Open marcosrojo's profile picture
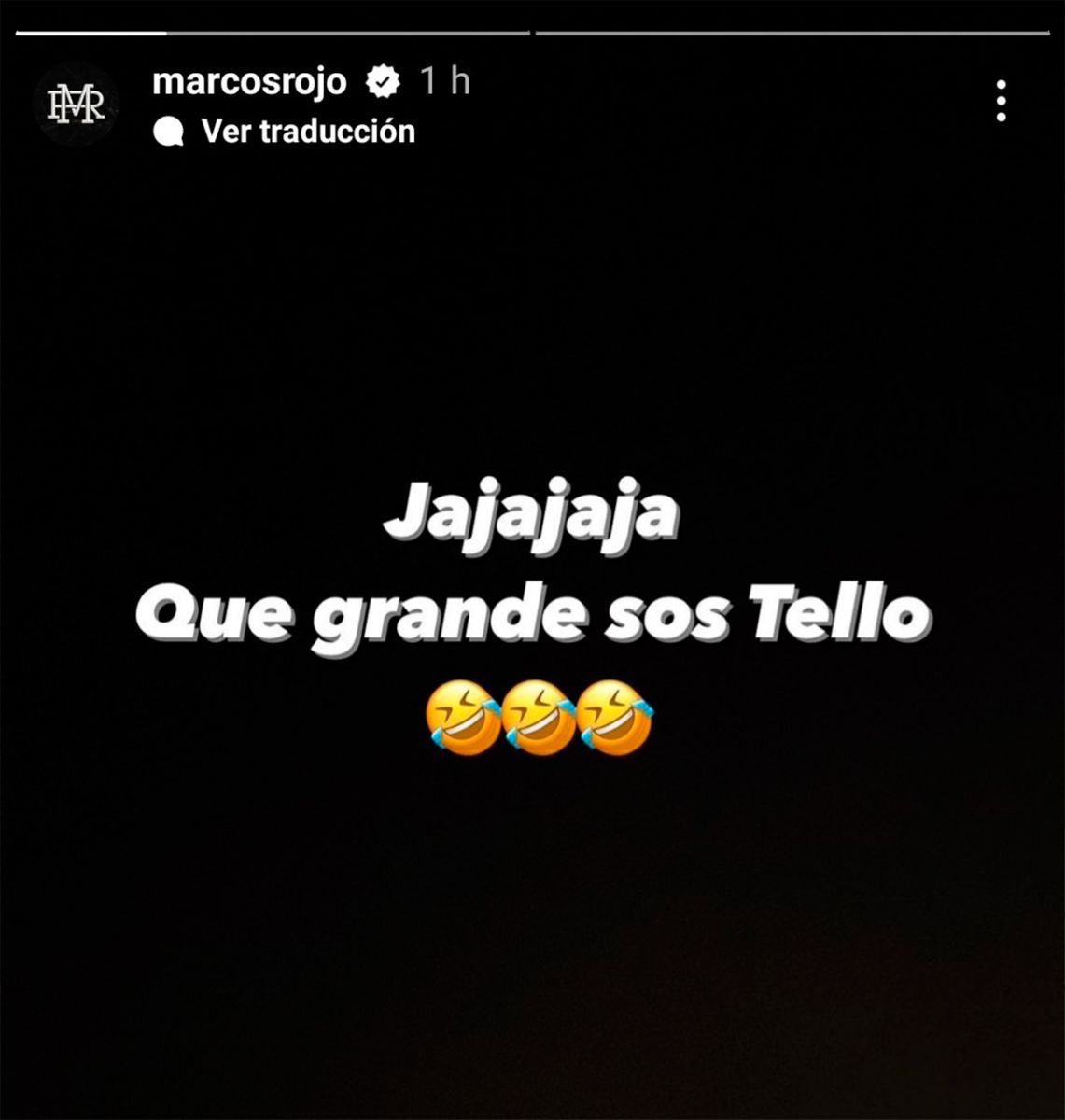Image resolution: width=1065 pixels, height=1120 pixels. click(x=76, y=105)
